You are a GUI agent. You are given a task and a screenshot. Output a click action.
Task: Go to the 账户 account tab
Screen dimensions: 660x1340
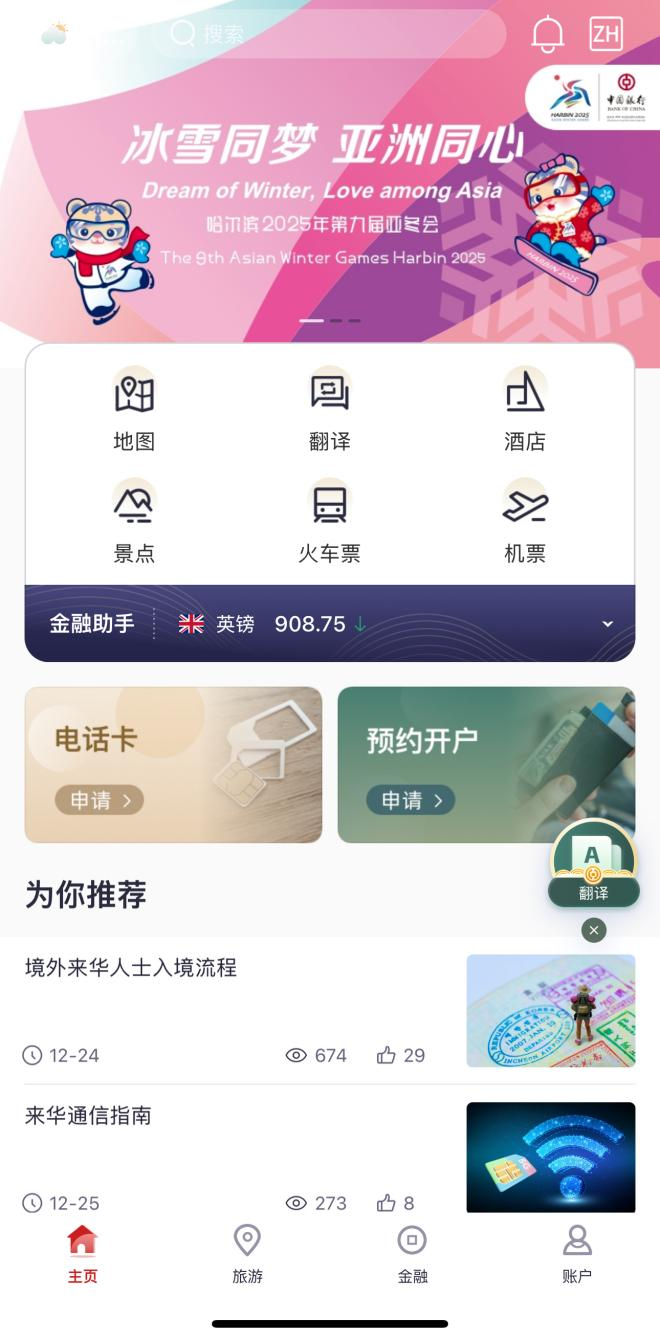(x=577, y=1254)
